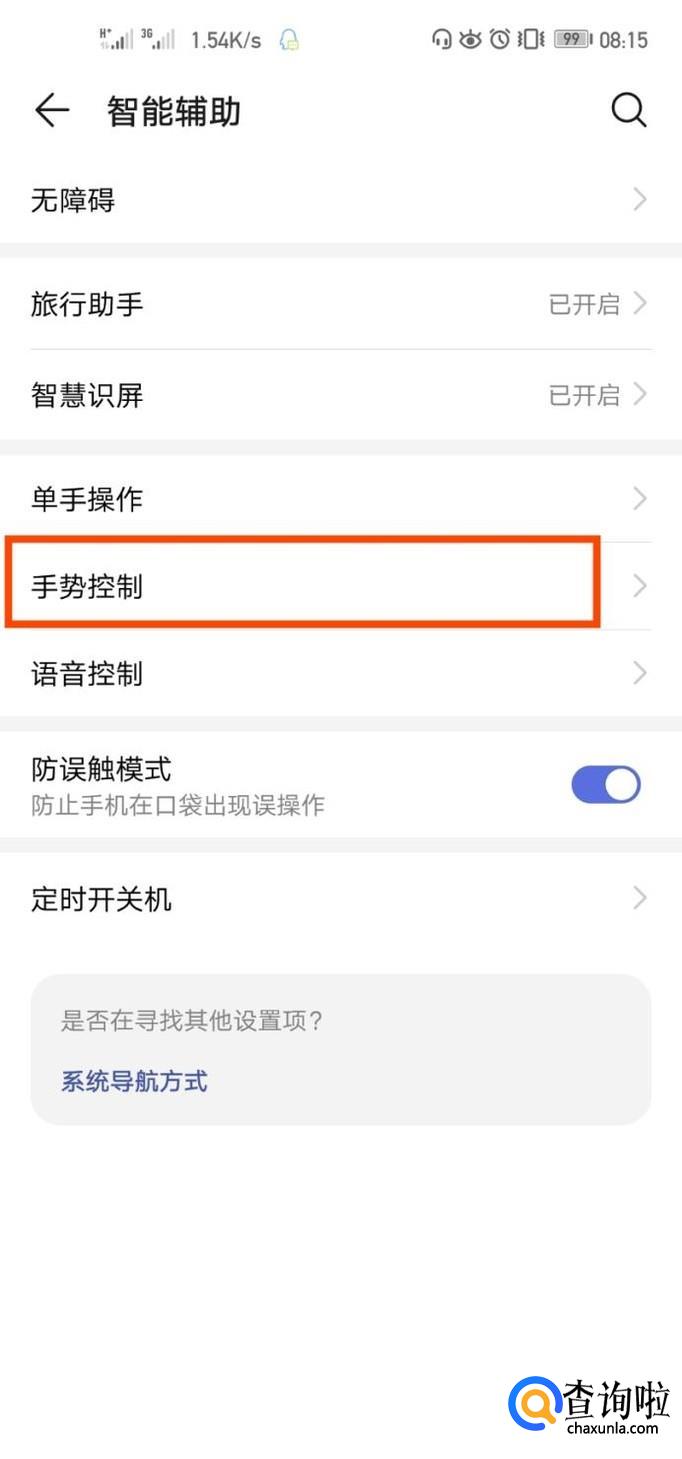This screenshot has width=682, height=1459.
Task: Open the search icon in the header
Action: click(x=628, y=111)
